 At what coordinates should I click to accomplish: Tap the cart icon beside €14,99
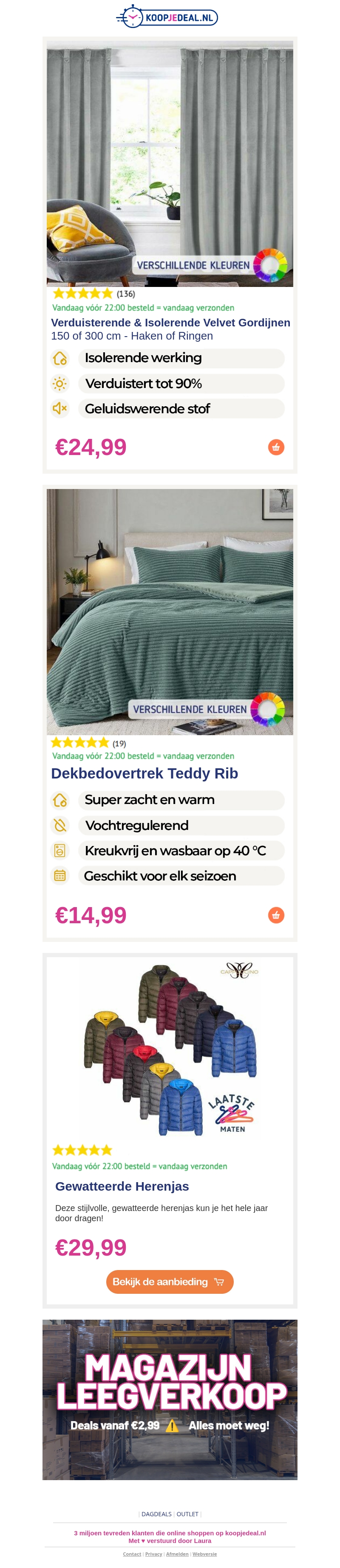[x=276, y=915]
